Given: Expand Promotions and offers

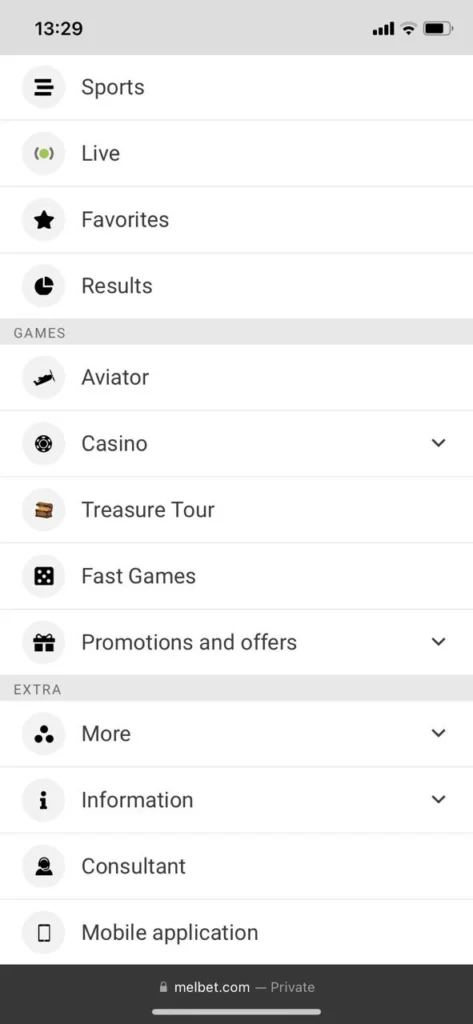Looking at the screenshot, I should point(236,643).
